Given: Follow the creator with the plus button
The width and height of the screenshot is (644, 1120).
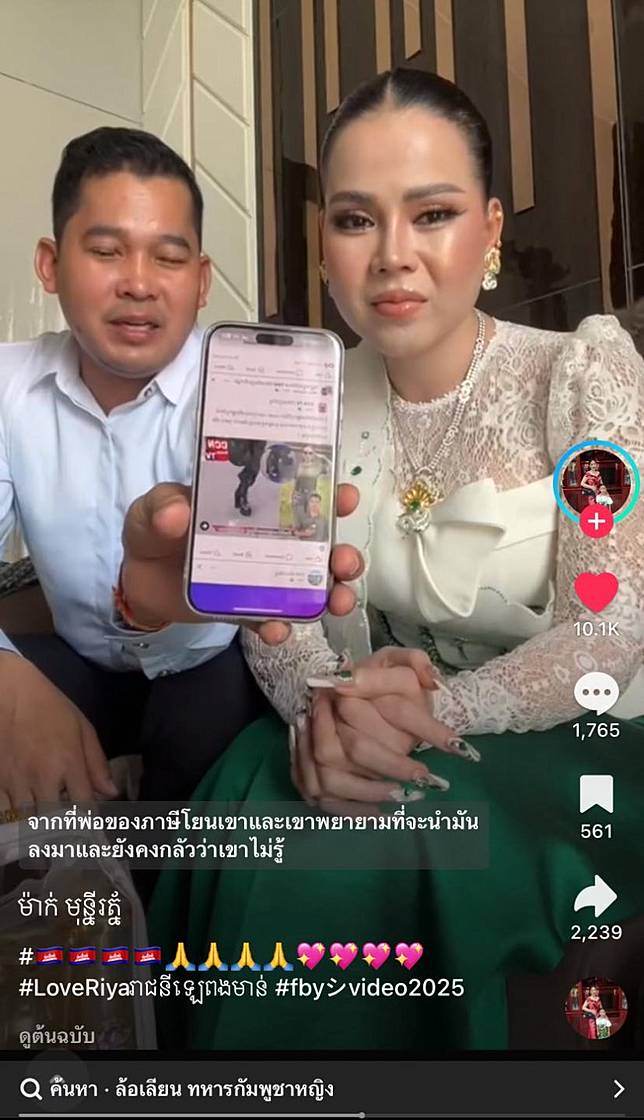Looking at the screenshot, I should click(596, 521).
